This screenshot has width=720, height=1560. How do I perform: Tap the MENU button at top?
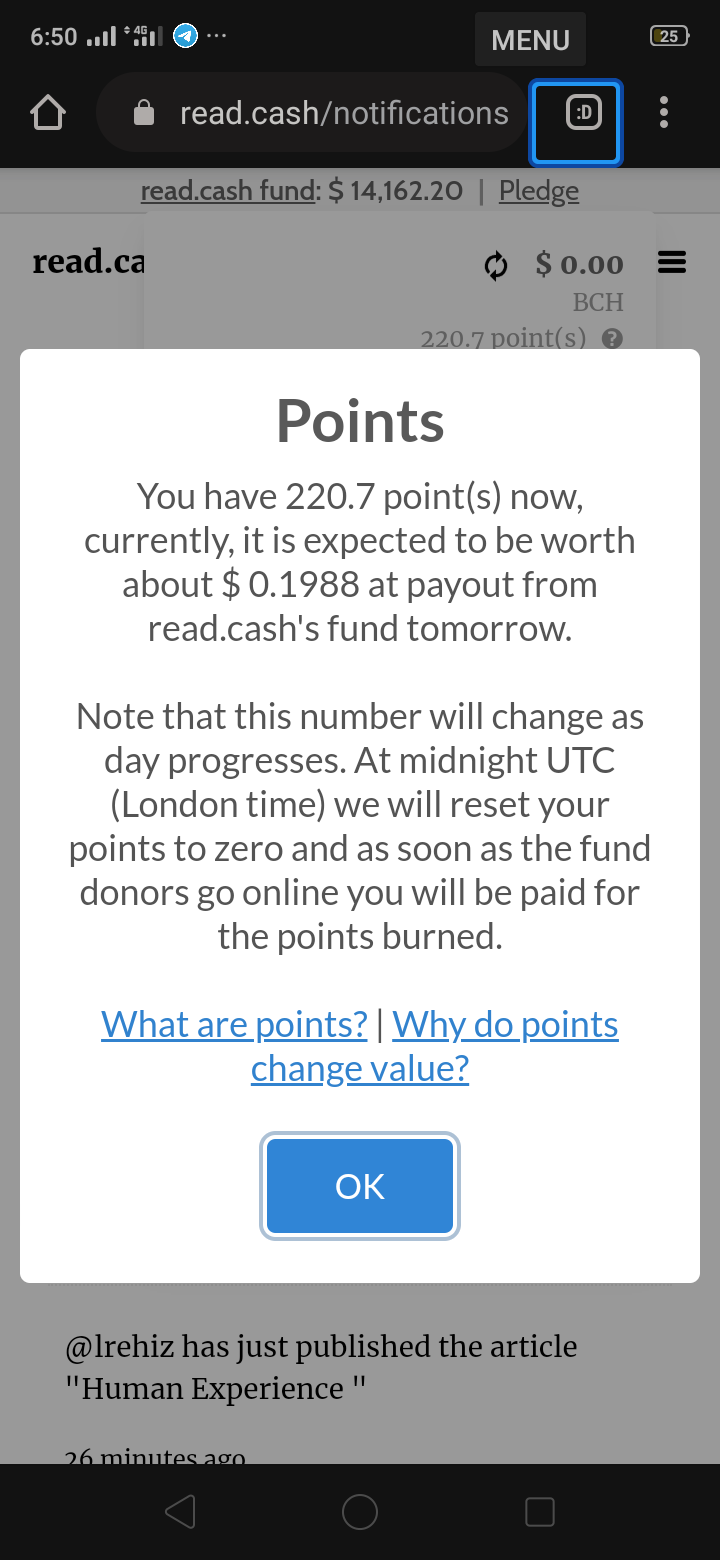tap(531, 40)
